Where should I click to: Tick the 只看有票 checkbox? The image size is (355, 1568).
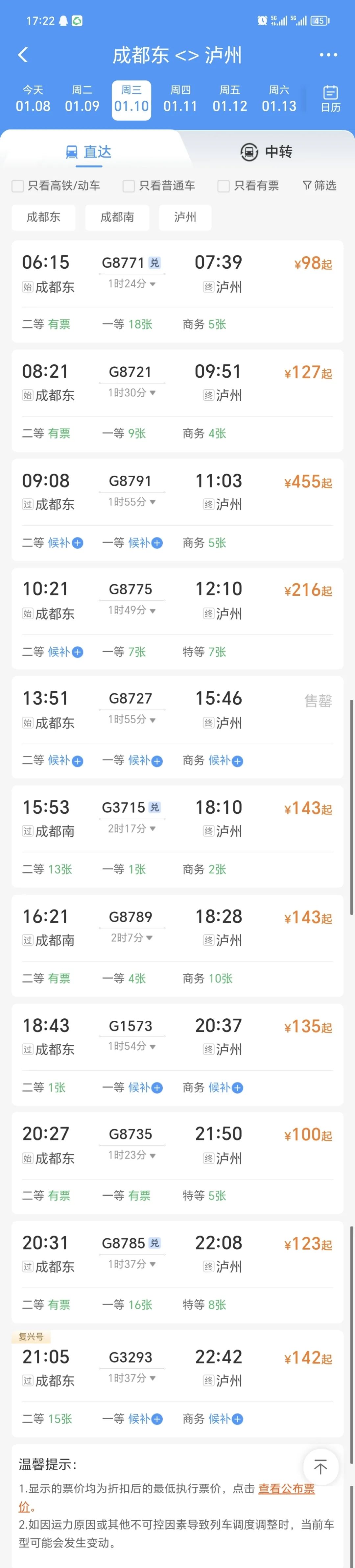(224, 186)
